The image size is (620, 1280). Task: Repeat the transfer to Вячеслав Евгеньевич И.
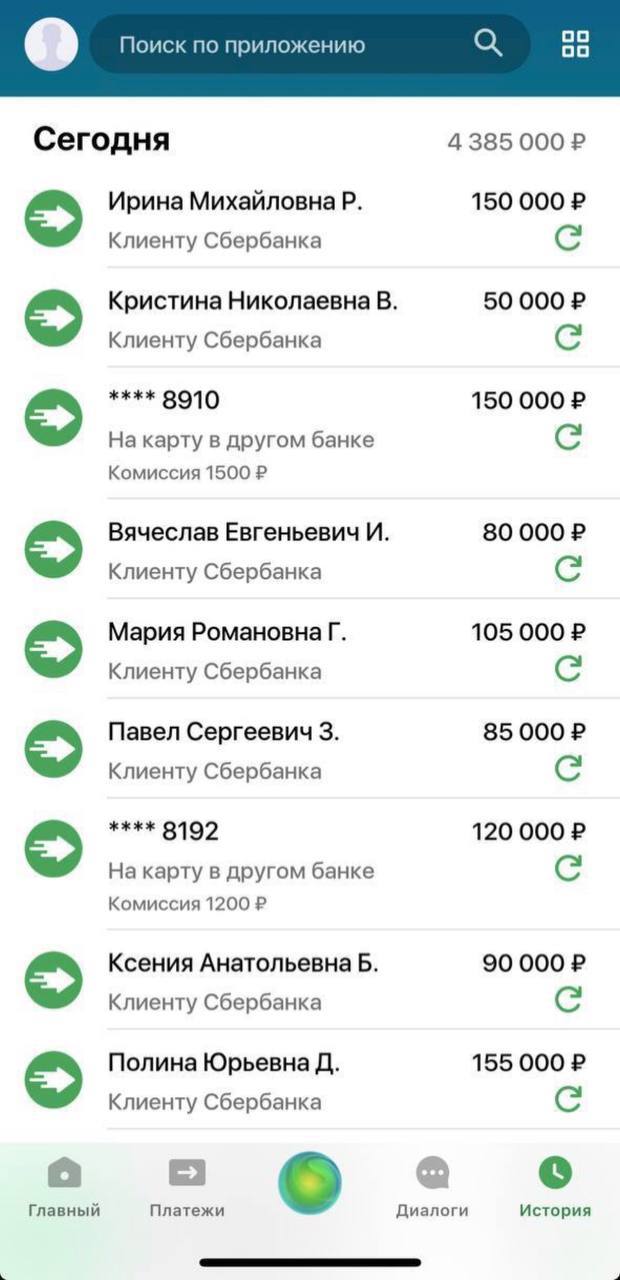(x=568, y=570)
